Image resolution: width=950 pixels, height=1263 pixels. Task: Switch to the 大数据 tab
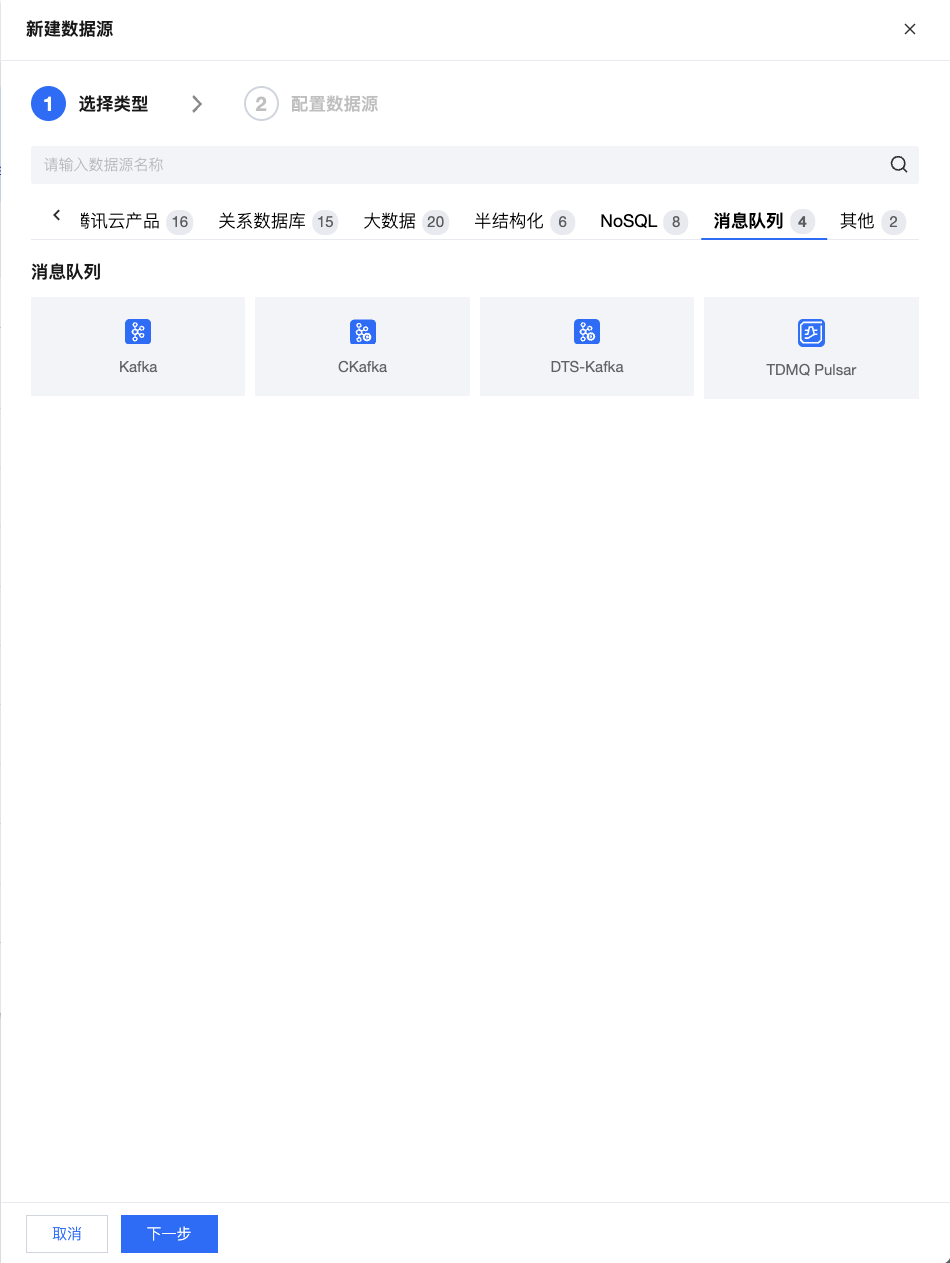click(x=404, y=221)
